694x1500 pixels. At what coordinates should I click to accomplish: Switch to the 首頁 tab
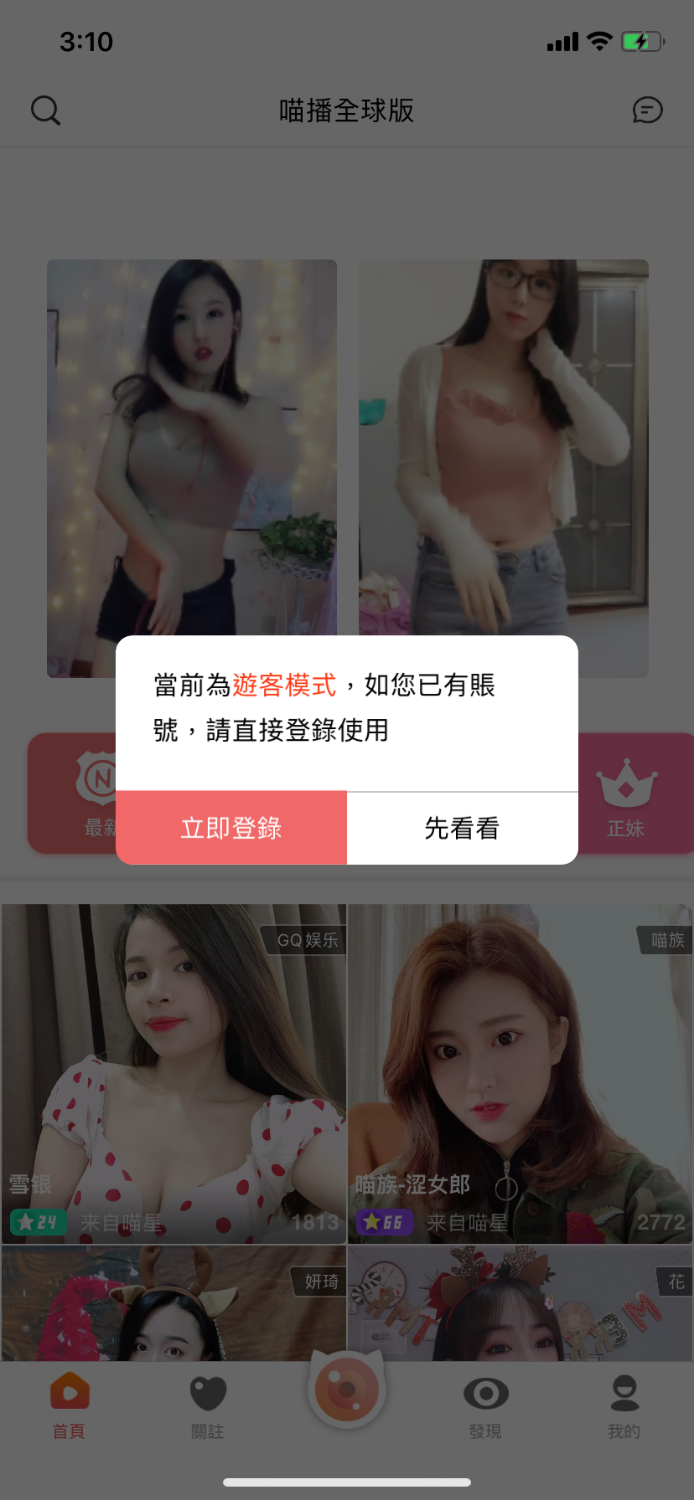click(69, 1405)
